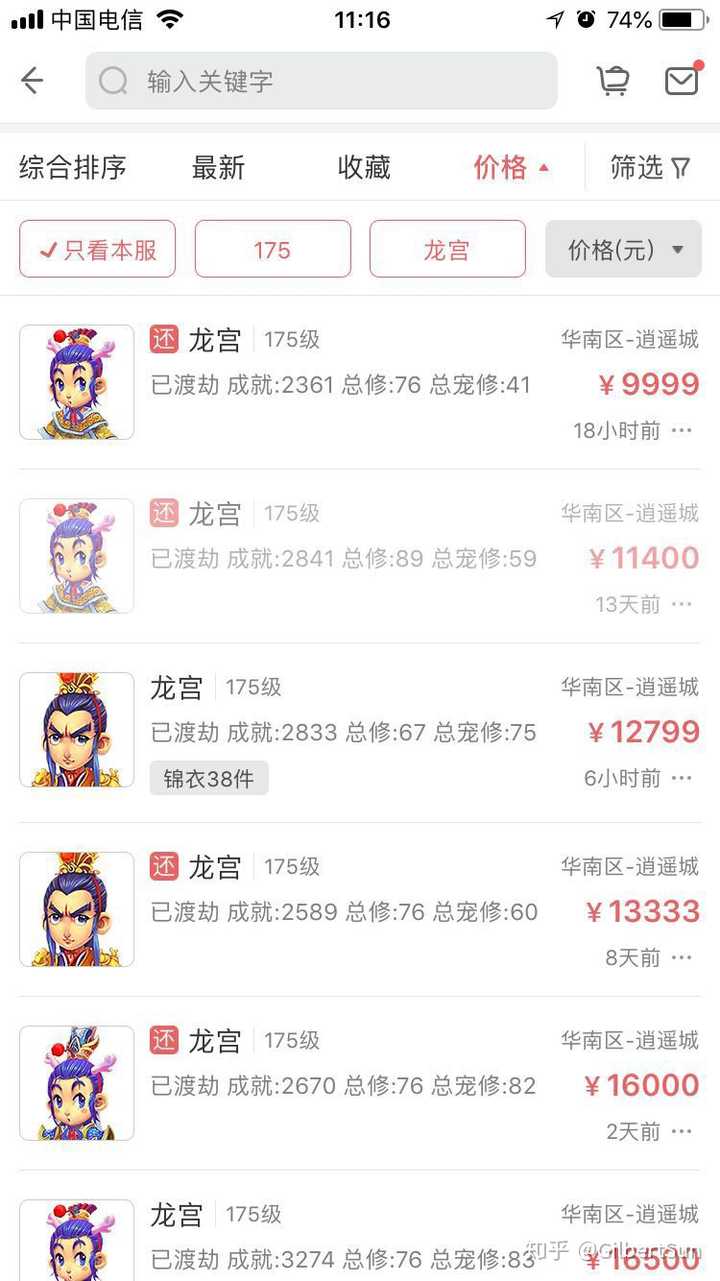Viewport: 720px width, 1281px height.
Task: Sort listings by 最新
Action: click(218, 167)
